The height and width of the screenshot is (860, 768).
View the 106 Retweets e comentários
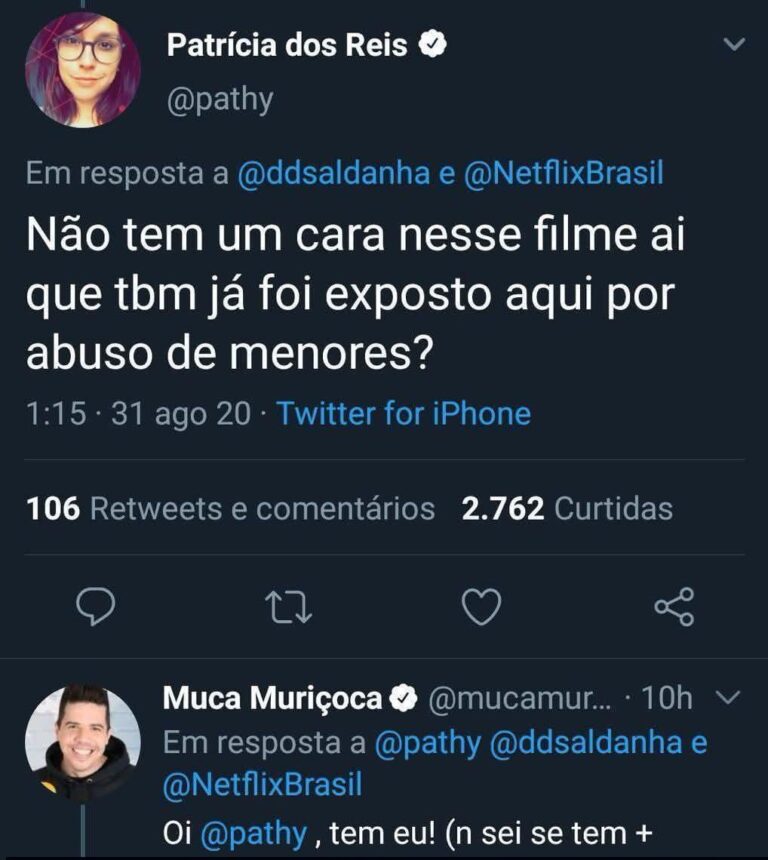[x=230, y=509]
